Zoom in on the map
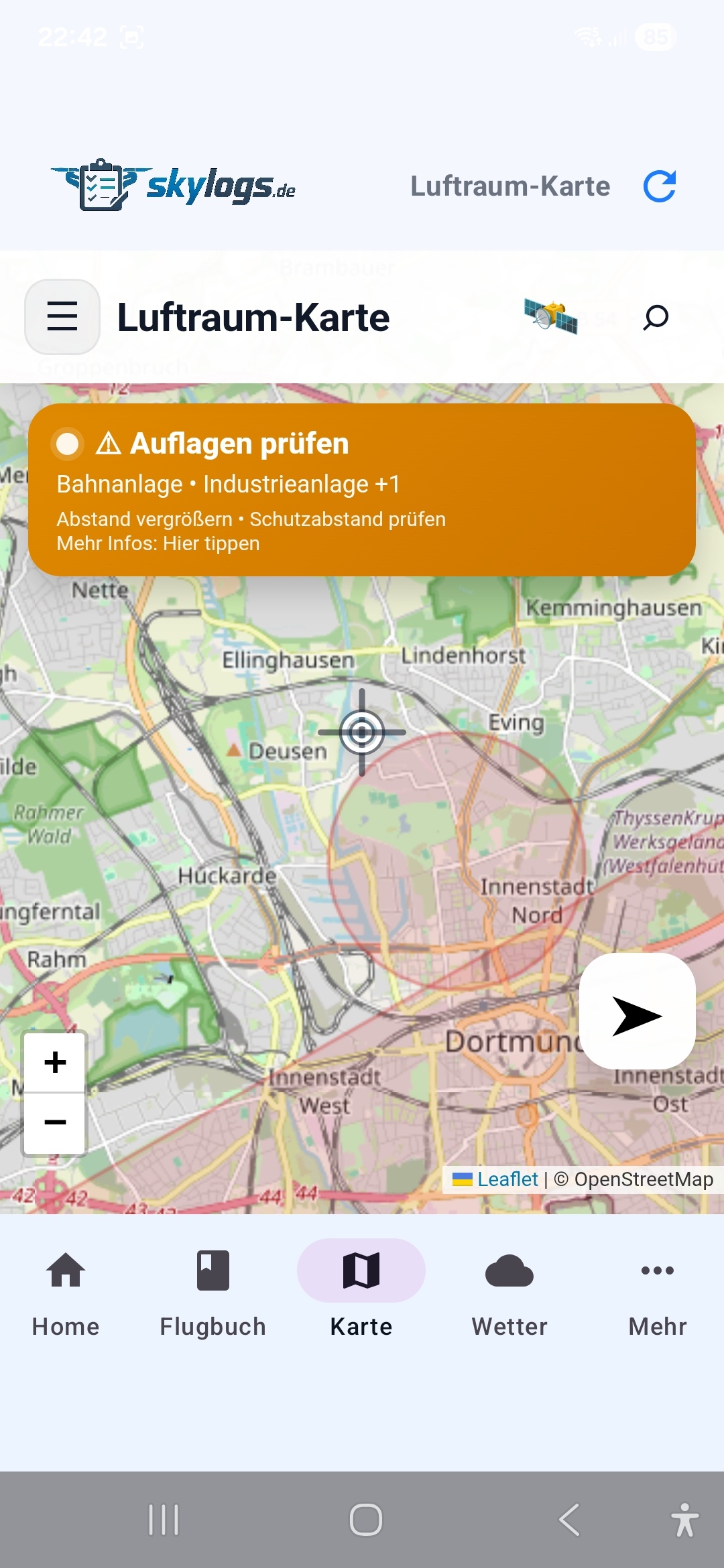724x1568 pixels. pos(55,1063)
